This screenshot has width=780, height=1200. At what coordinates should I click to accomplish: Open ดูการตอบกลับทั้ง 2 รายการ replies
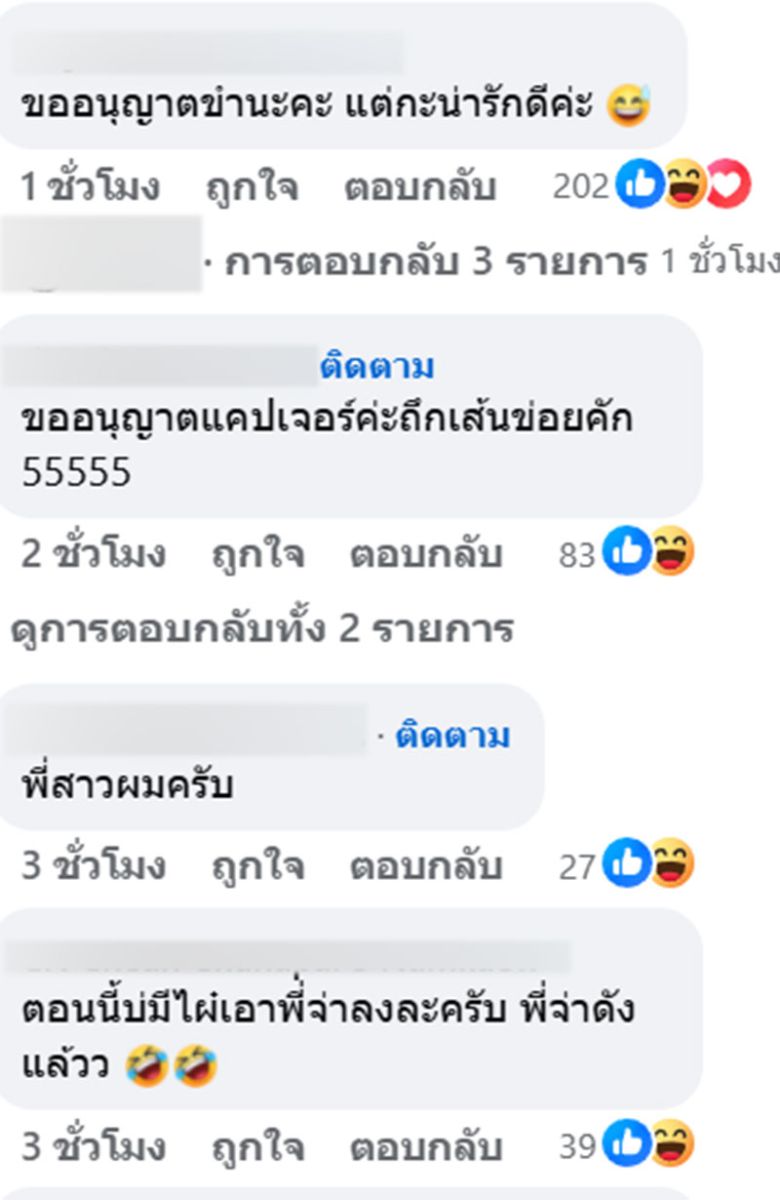coord(262,629)
